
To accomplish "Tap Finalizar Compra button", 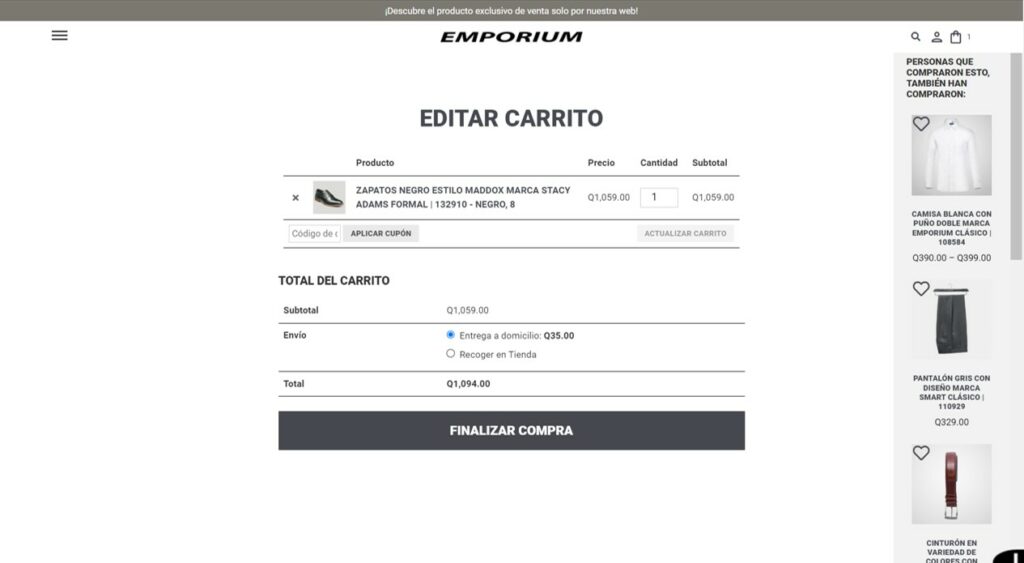I will tap(511, 431).
